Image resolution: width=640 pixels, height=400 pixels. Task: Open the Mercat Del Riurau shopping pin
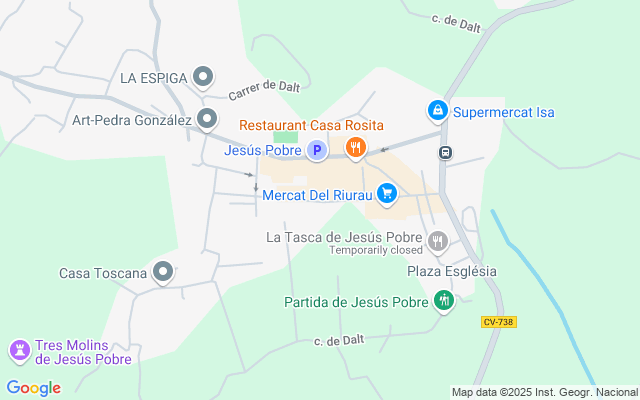tap(389, 194)
